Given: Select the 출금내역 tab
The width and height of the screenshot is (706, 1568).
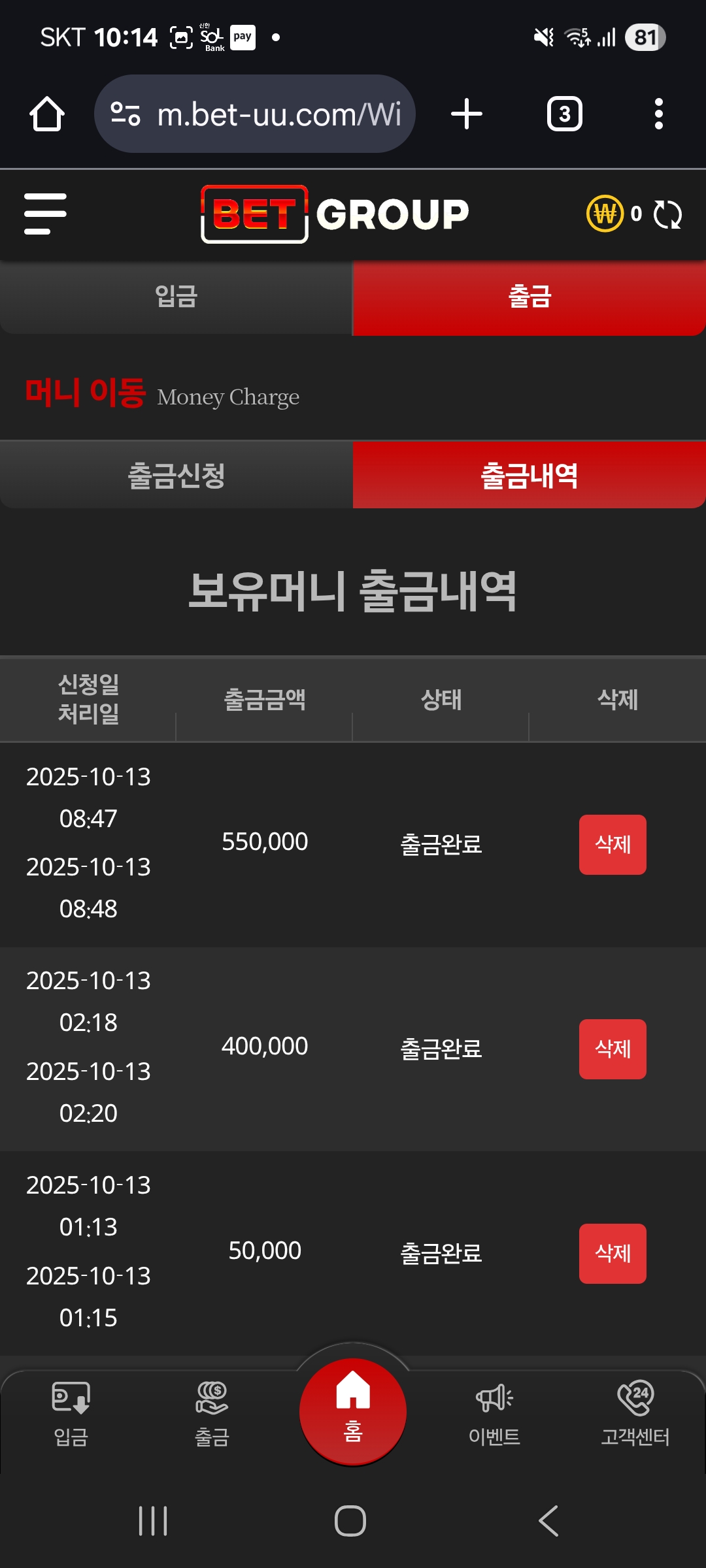Looking at the screenshot, I should pos(529,475).
